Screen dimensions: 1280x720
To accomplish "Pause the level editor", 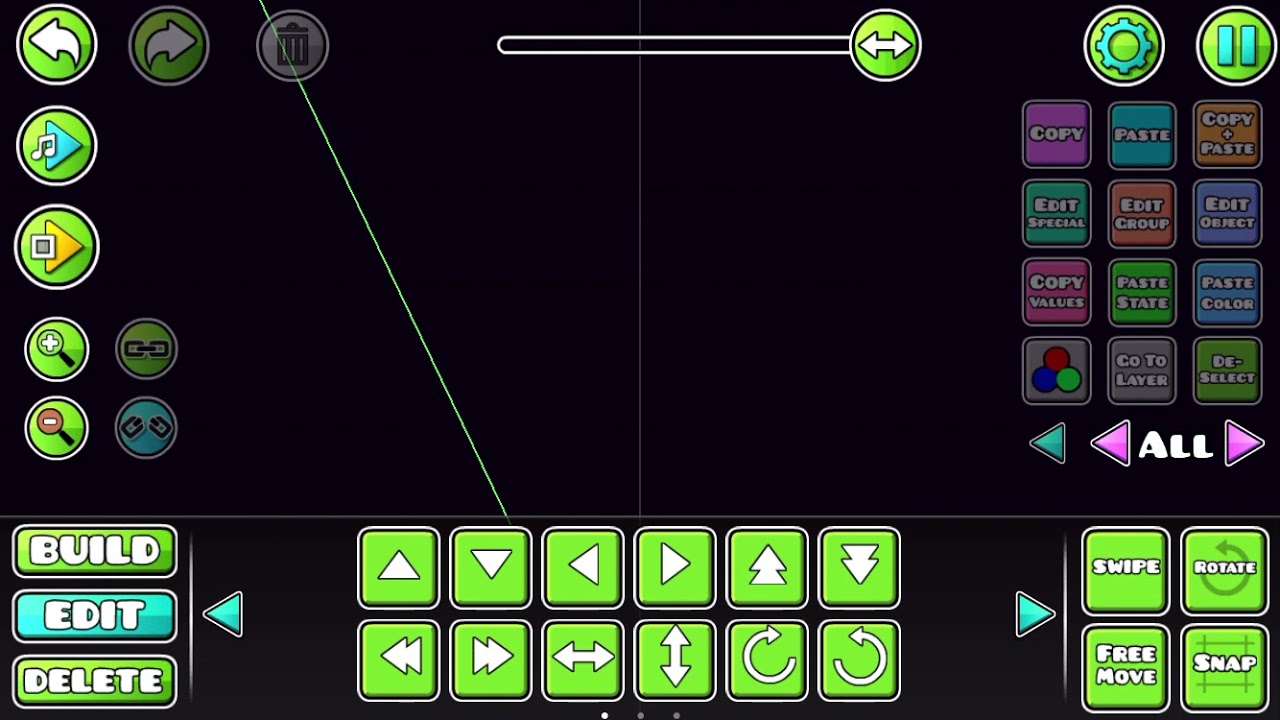I will pyautogui.click(x=1236, y=45).
